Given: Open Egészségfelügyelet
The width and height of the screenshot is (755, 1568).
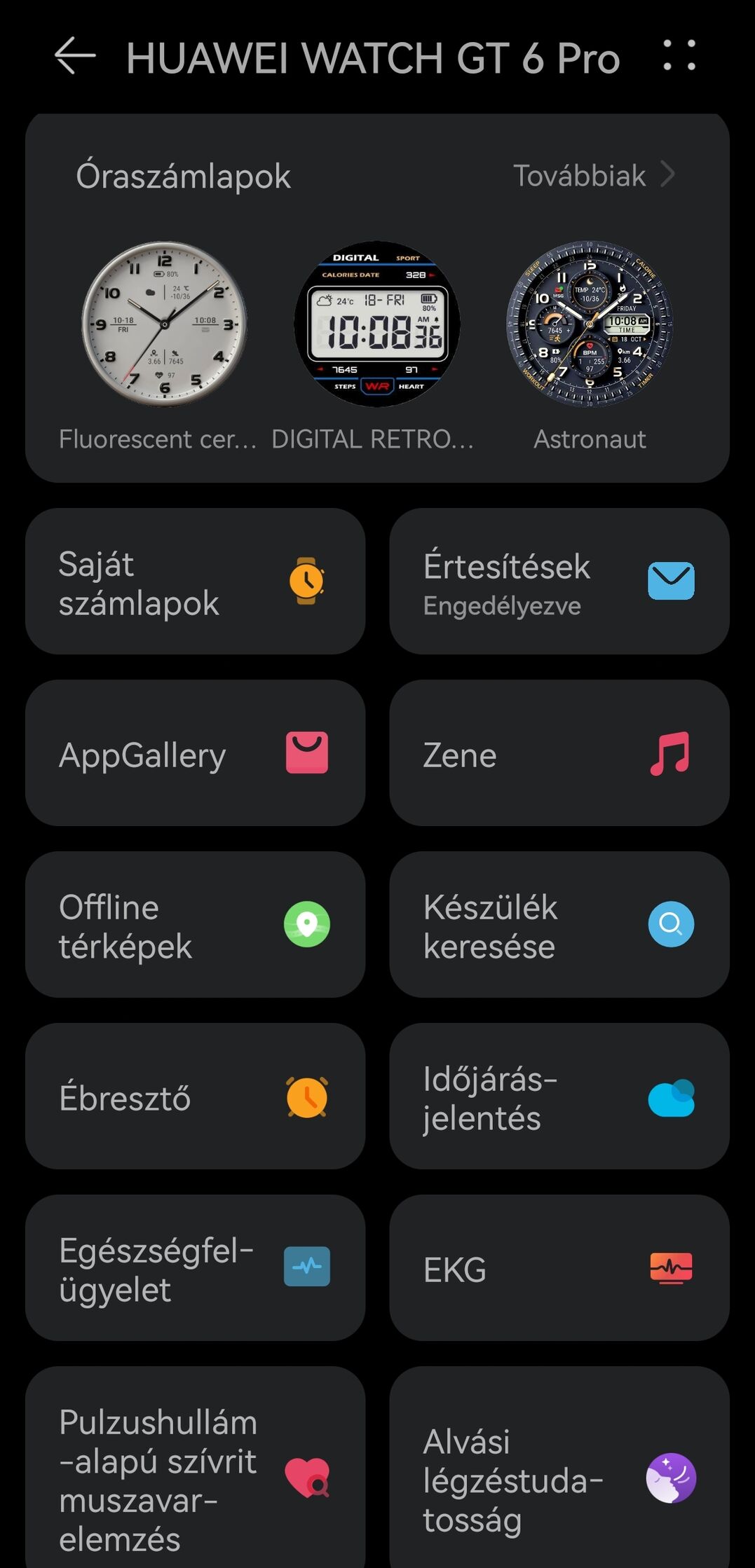Looking at the screenshot, I should click(195, 1268).
